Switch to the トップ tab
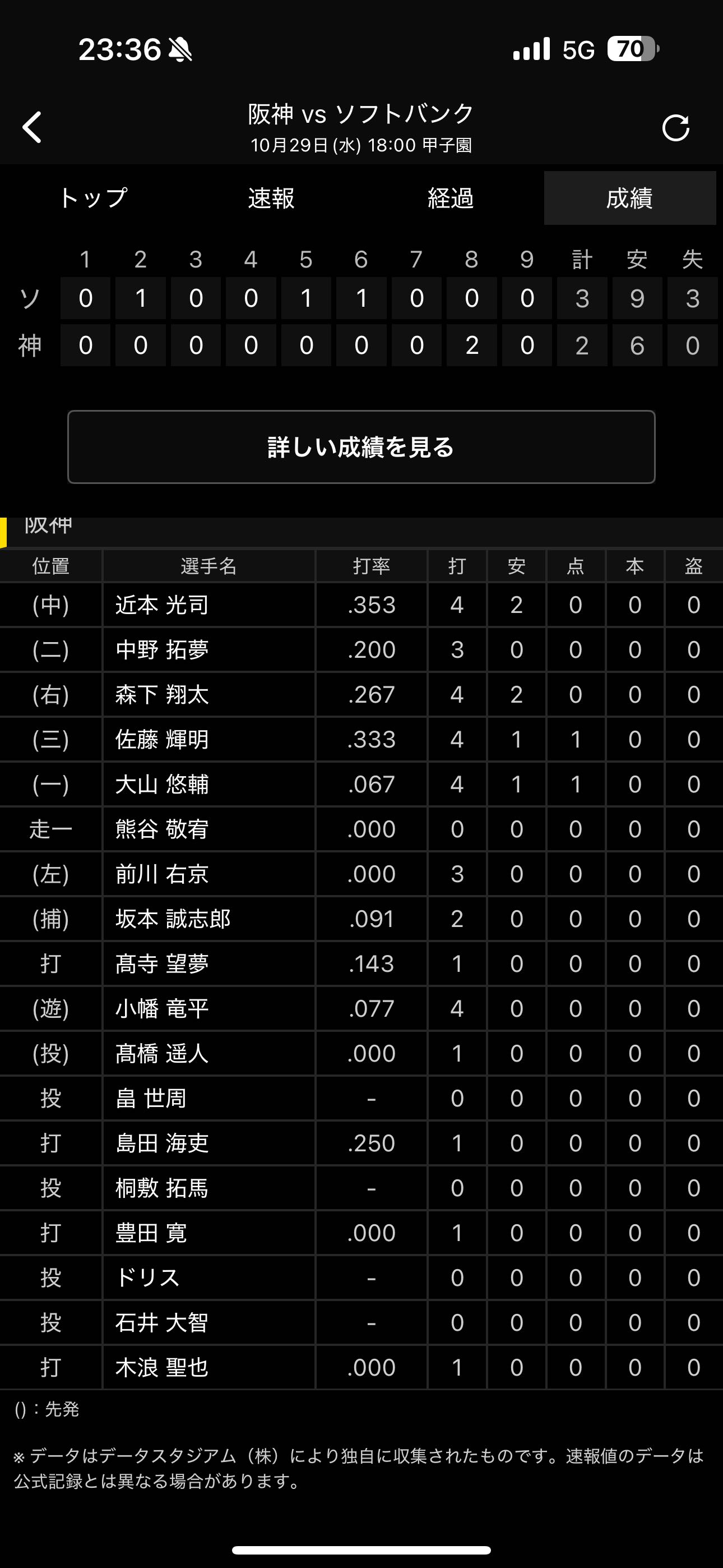Screen dimensions: 723x1568 pyautogui.click(x=93, y=198)
